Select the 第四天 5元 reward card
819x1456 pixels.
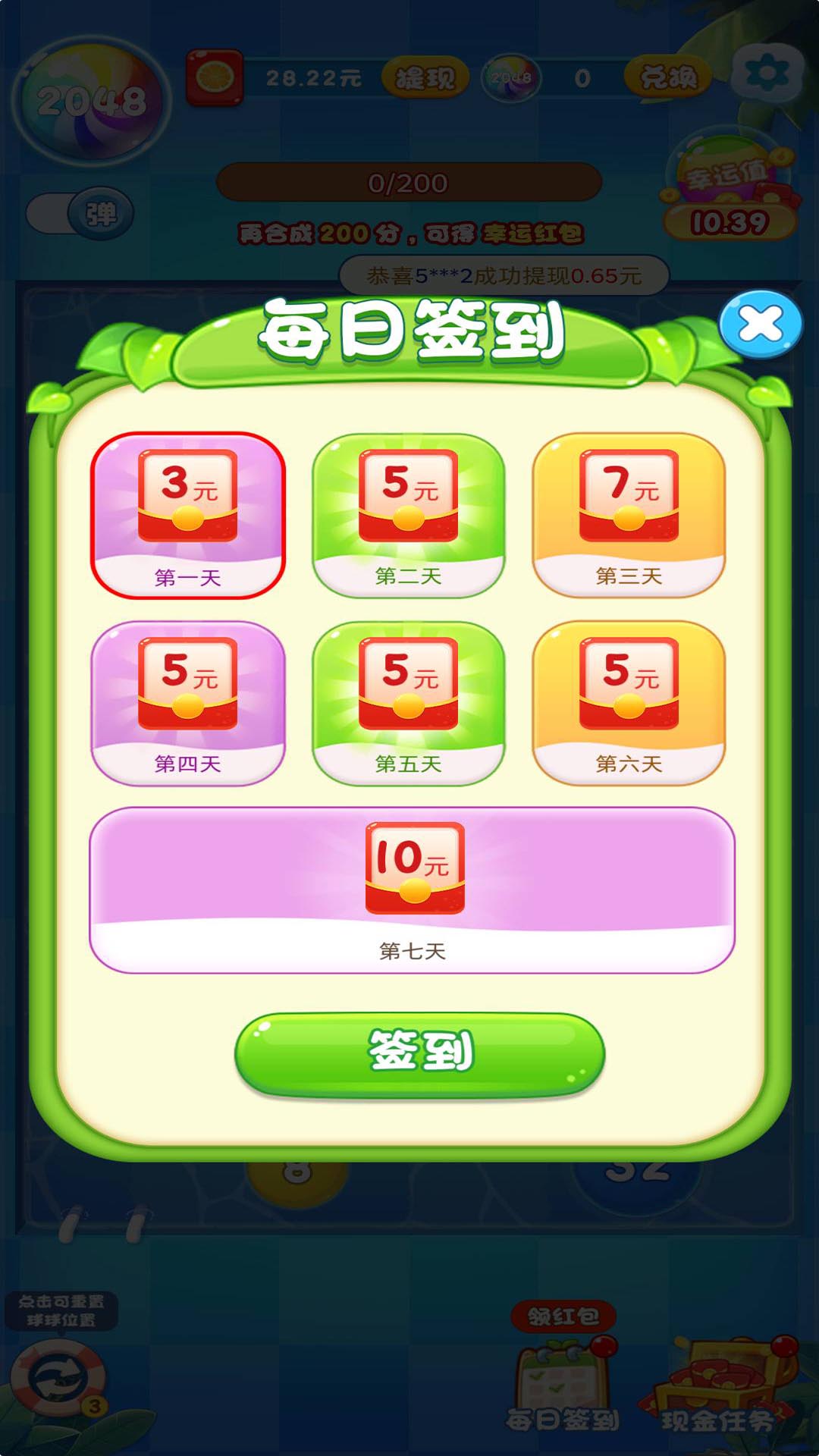pyautogui.click(x=188, y=703)
